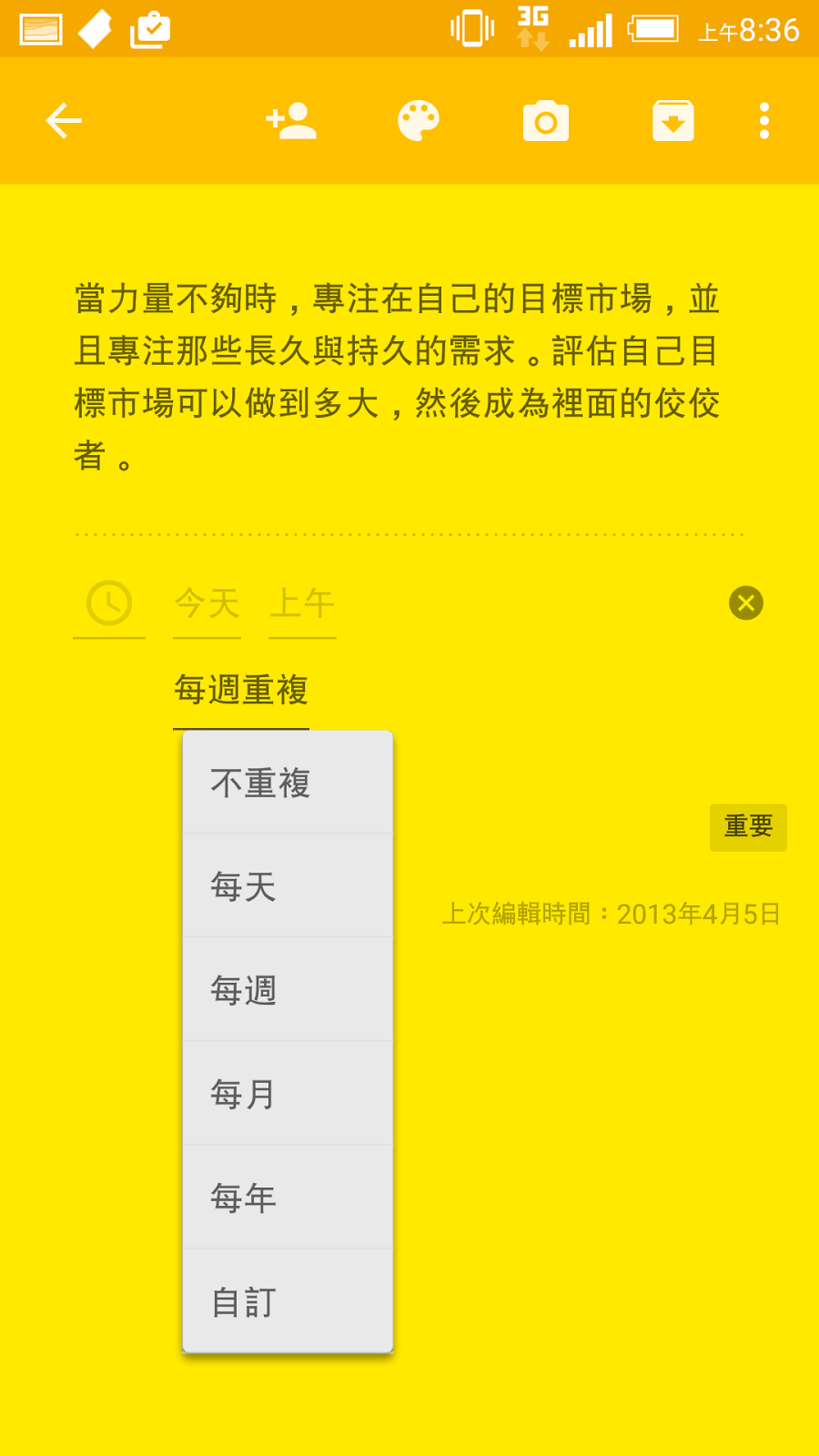Tap the reminder clock icon
819x1456 pixels.
click(x=109, y=603)
